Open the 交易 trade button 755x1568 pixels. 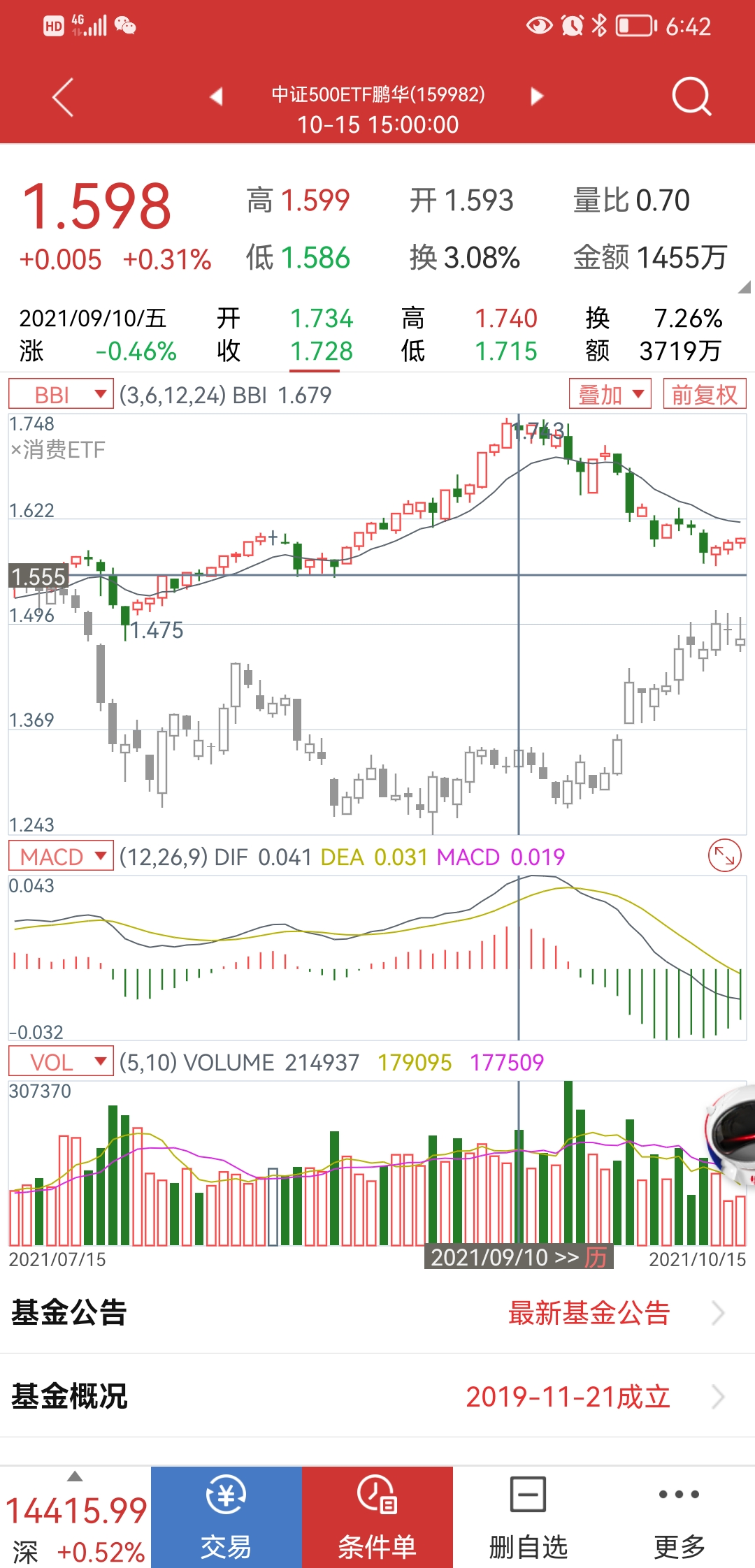pos(226,1517)
